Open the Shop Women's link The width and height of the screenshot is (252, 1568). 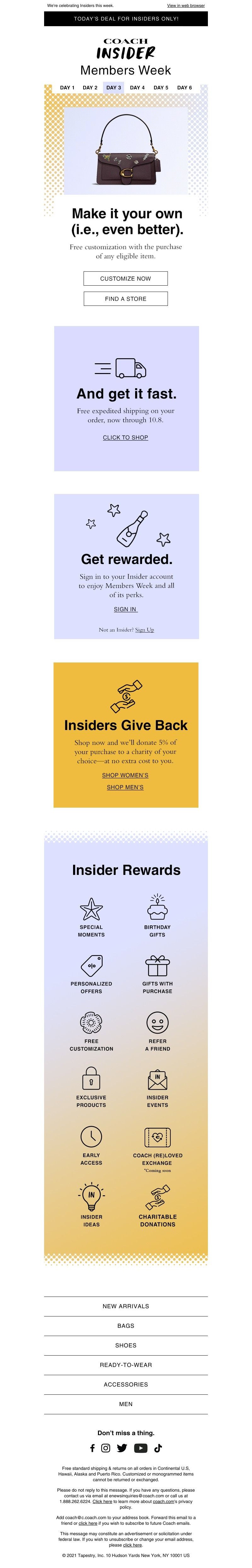tap(125, 775)
